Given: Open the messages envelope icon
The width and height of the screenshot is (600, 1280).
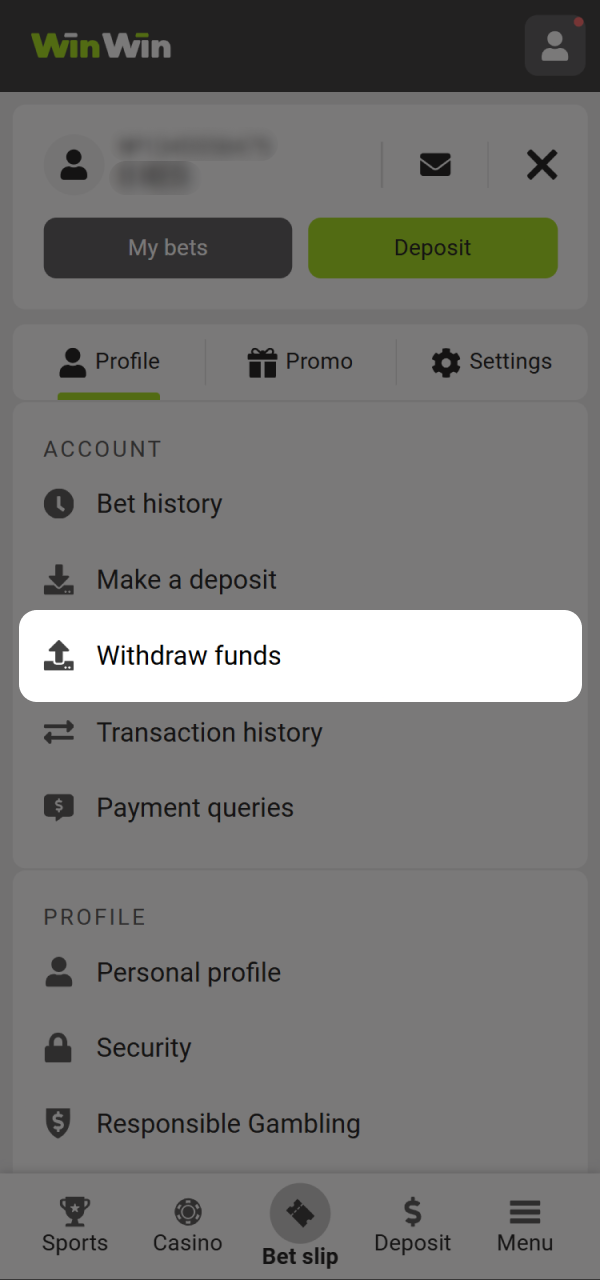Looking at the screenshot, I should (435, 164).
